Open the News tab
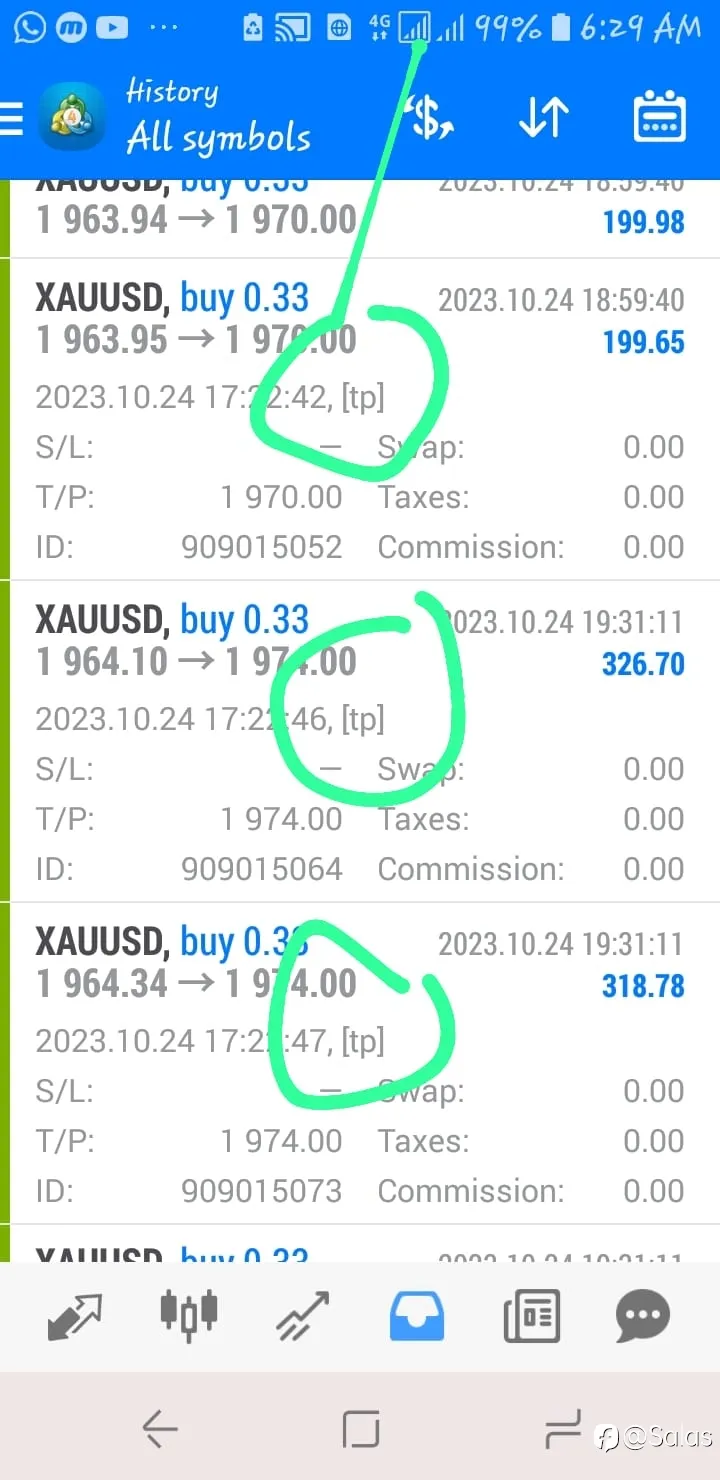The height and width of the screenshot is (1480, 720). click(531, 1316)
